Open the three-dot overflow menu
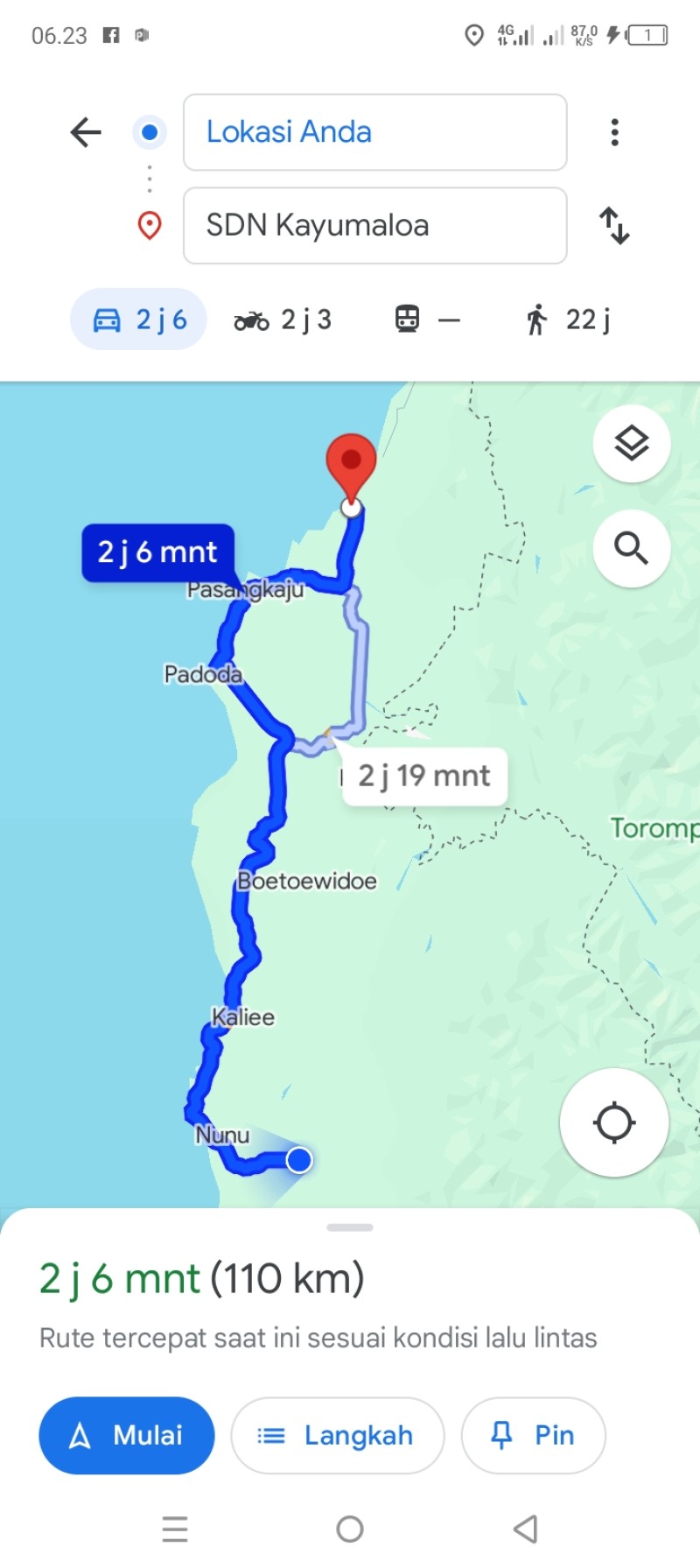 [615, 132]
